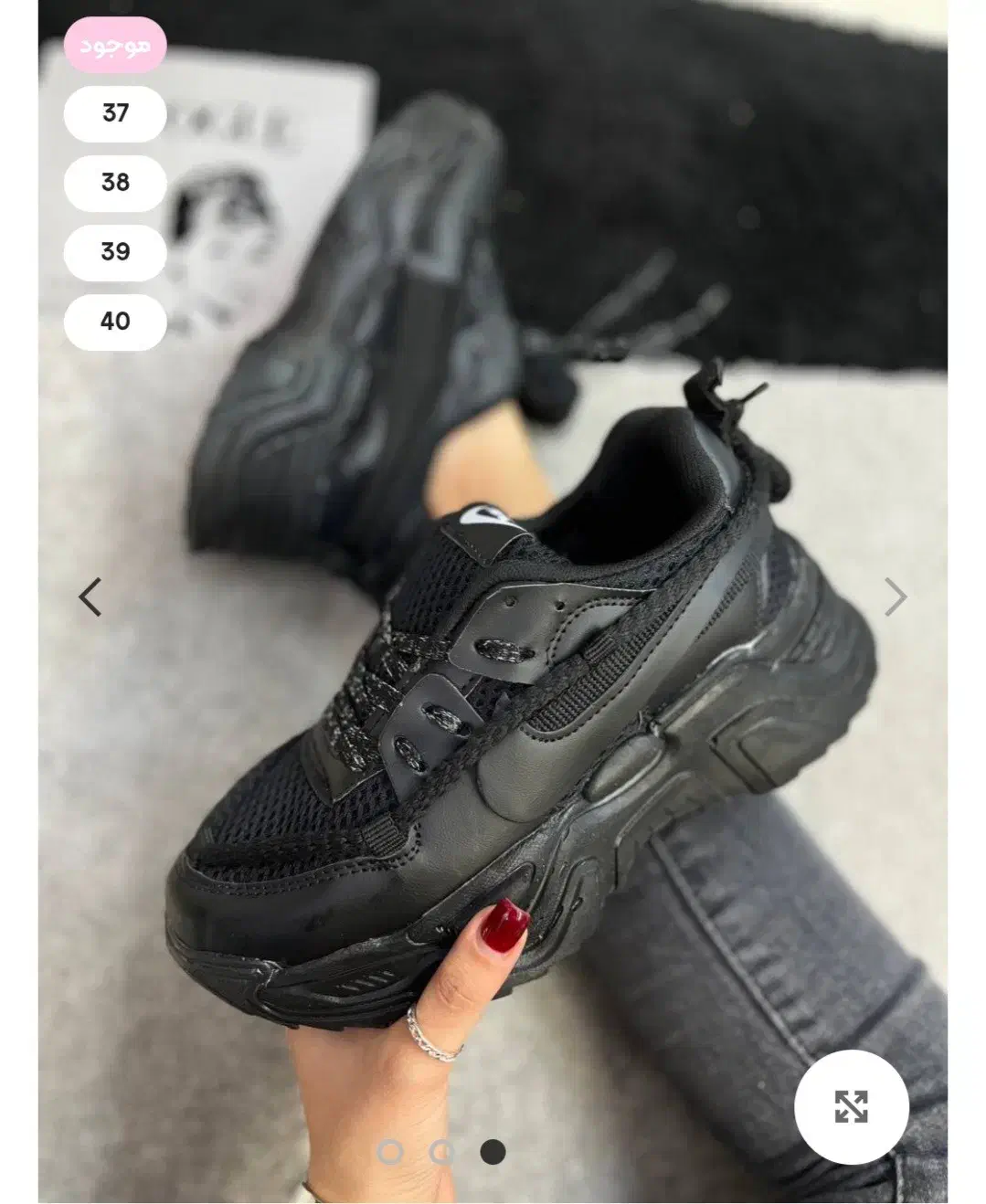The height and width of the screenshot is (1204, 986).
Task: Expand the shoe photo to fullscreen
Action: click(x=851, y=1106)
